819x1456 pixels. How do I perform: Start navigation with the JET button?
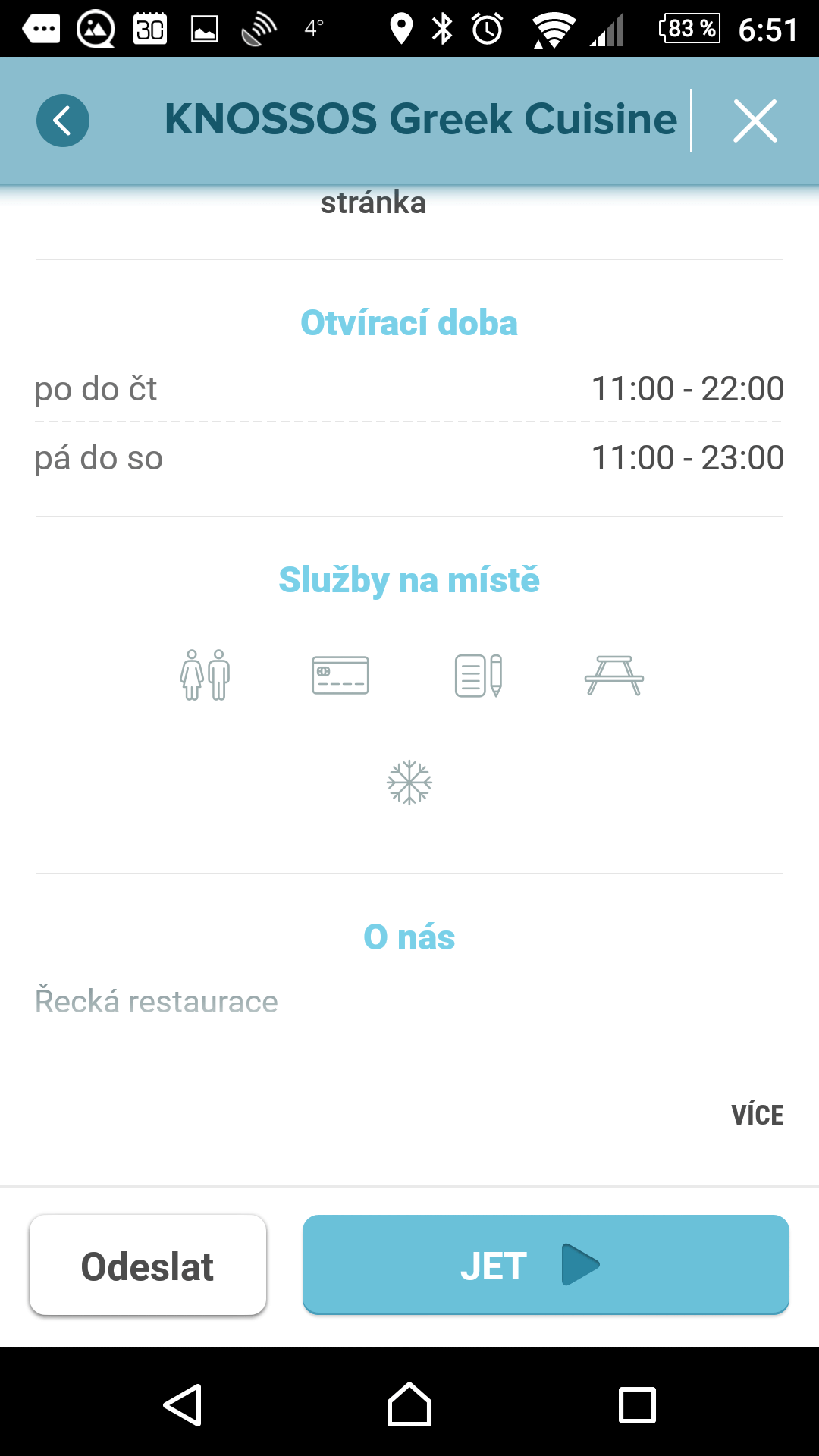[546, 1265]
